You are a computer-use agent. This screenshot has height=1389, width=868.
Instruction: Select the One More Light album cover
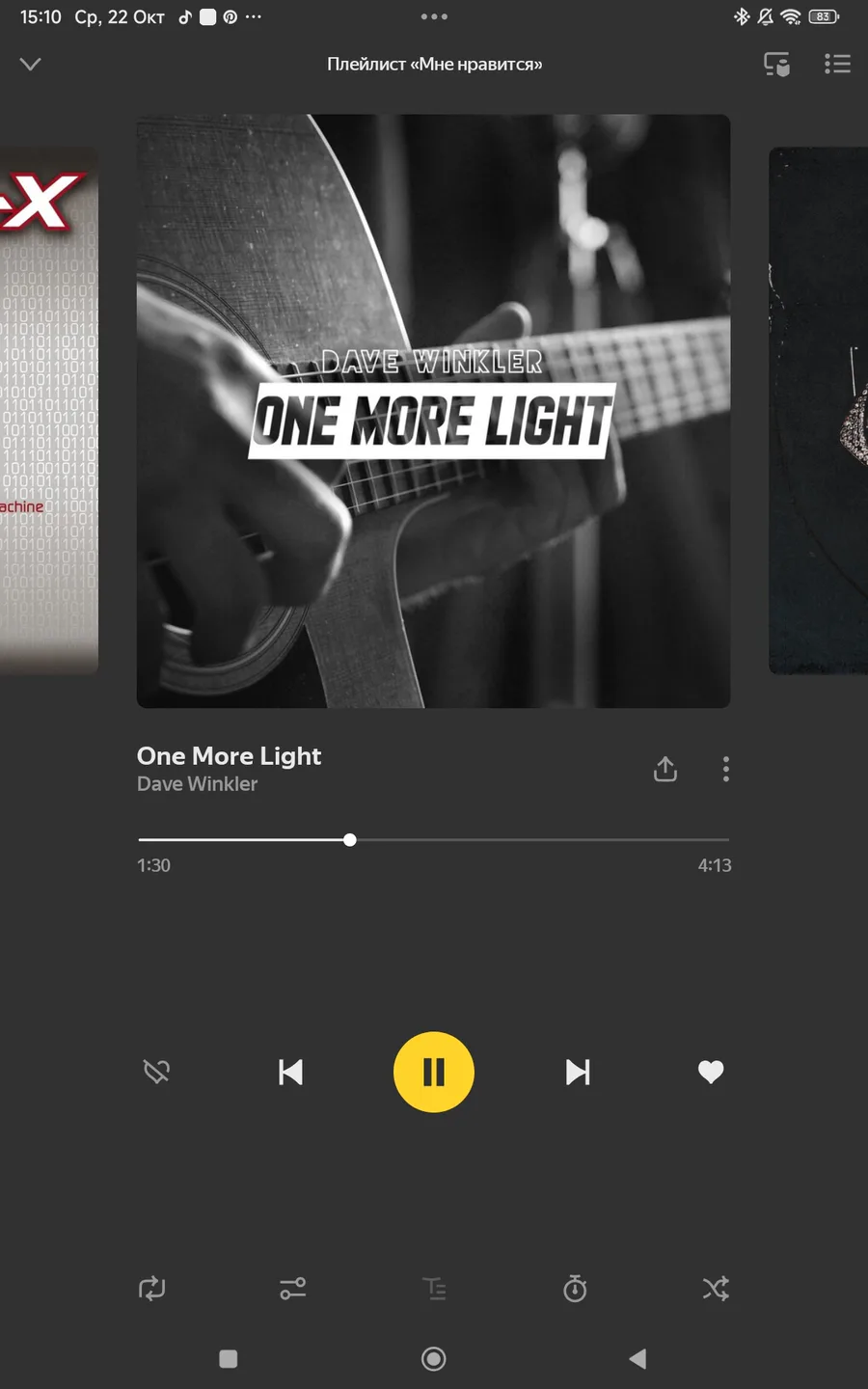433,411
